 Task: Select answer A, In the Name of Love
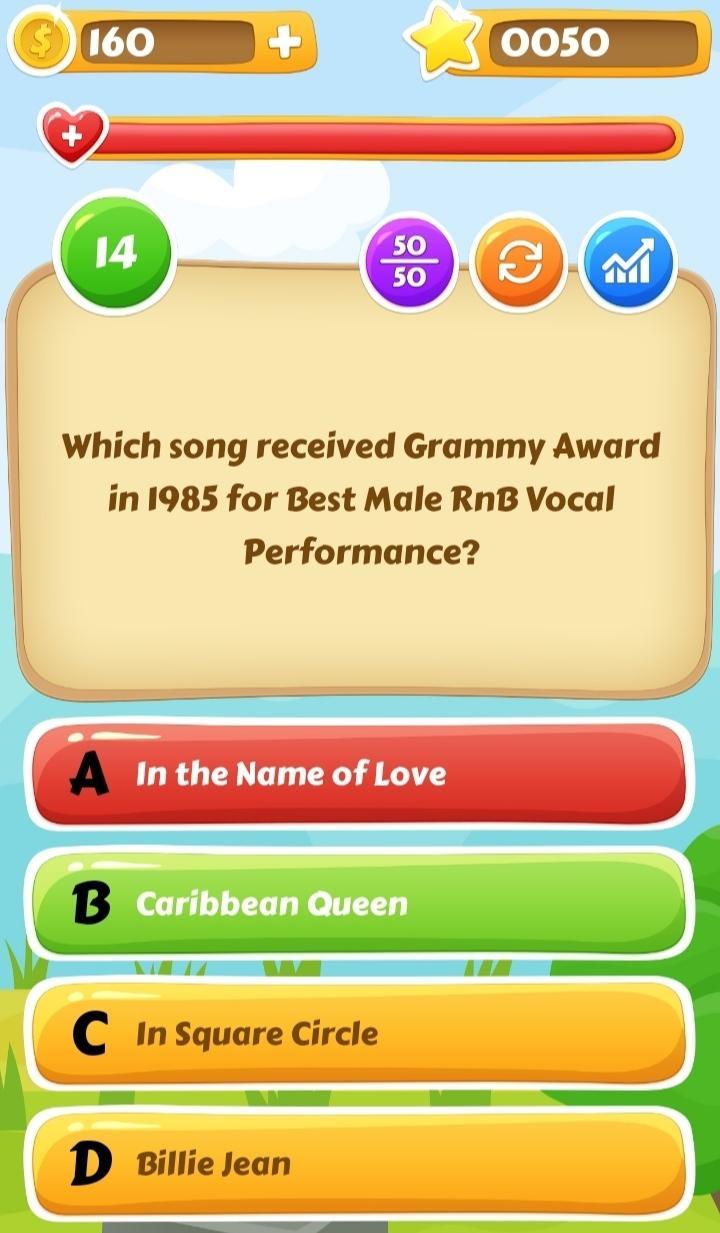pyautogui.click(x=360, y=772)
